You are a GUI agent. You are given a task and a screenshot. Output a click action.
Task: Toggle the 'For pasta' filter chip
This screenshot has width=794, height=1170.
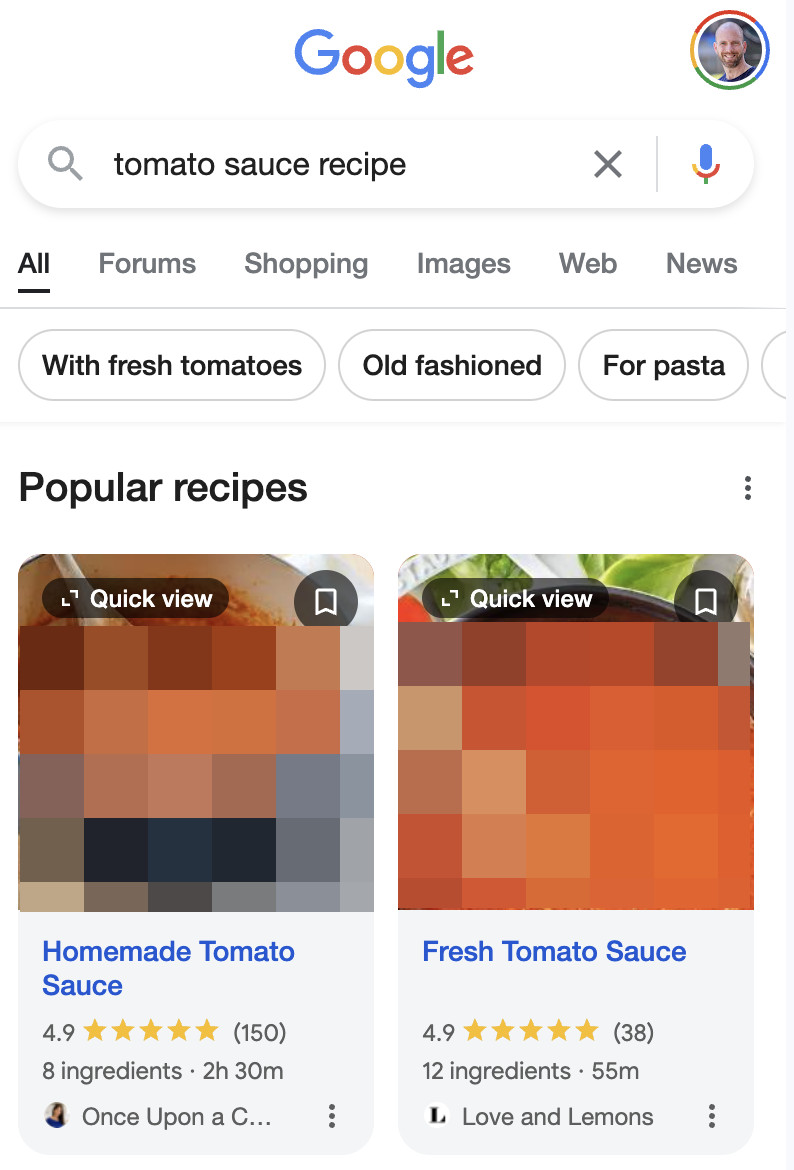click(x=663, y=365)
